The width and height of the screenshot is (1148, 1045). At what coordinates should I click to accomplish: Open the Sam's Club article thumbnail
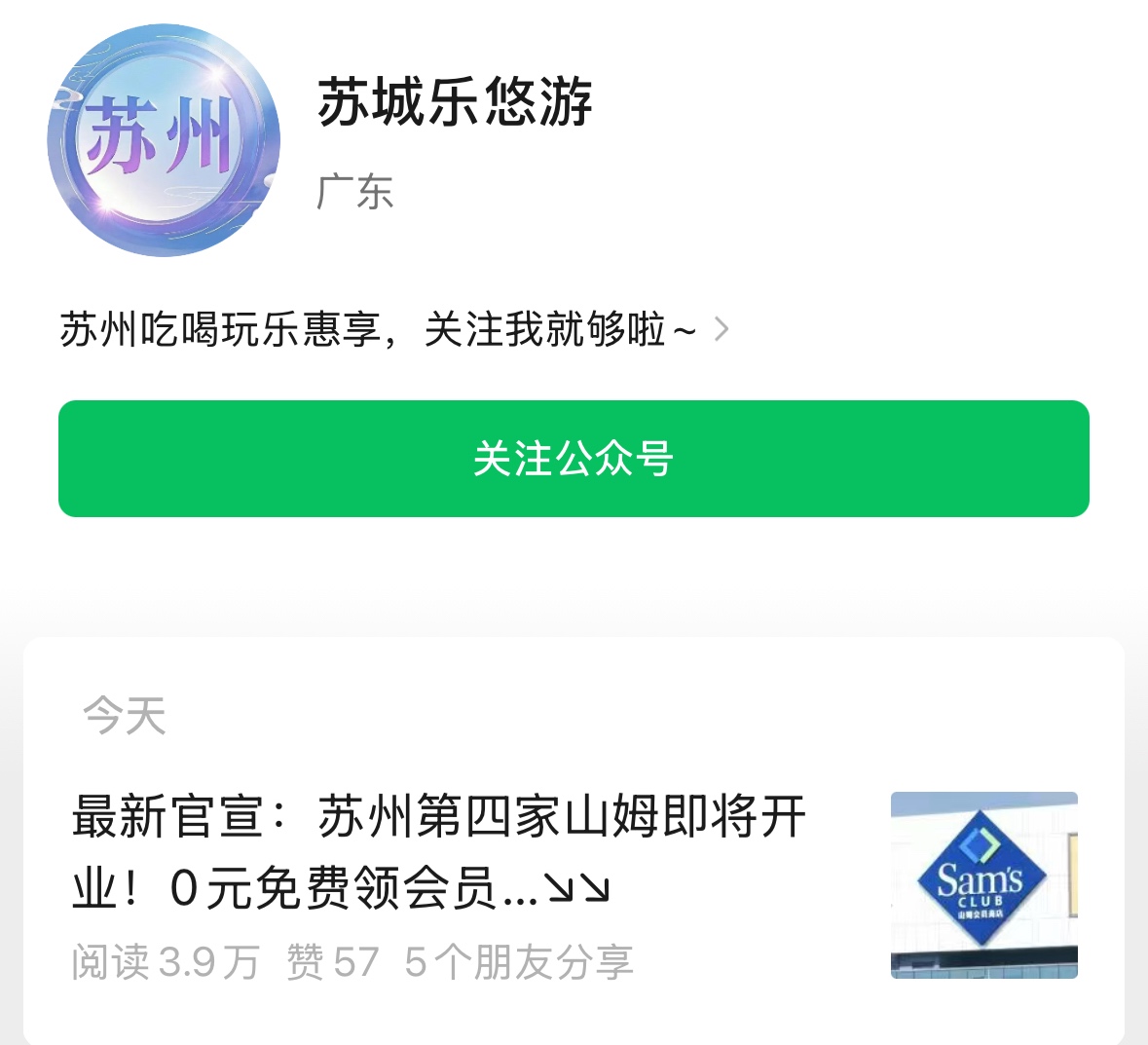pyautogui.click(x=983, y=884)
